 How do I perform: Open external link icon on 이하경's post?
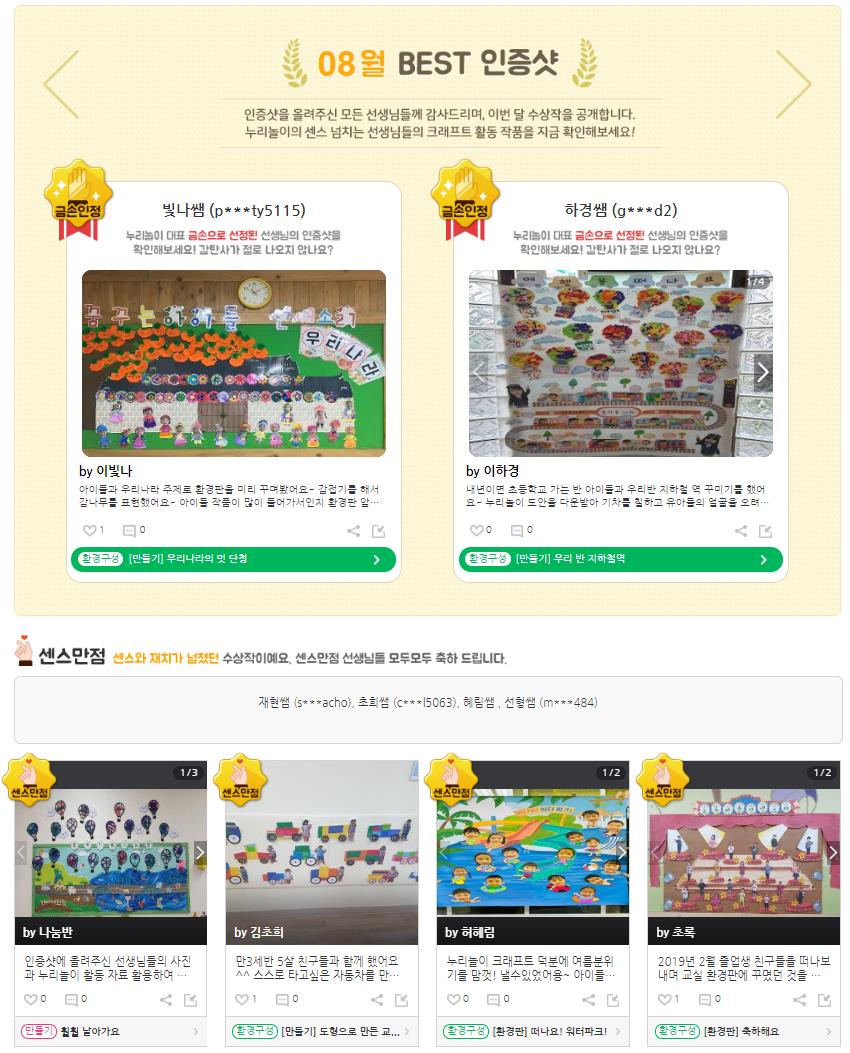tap(766, 531)
